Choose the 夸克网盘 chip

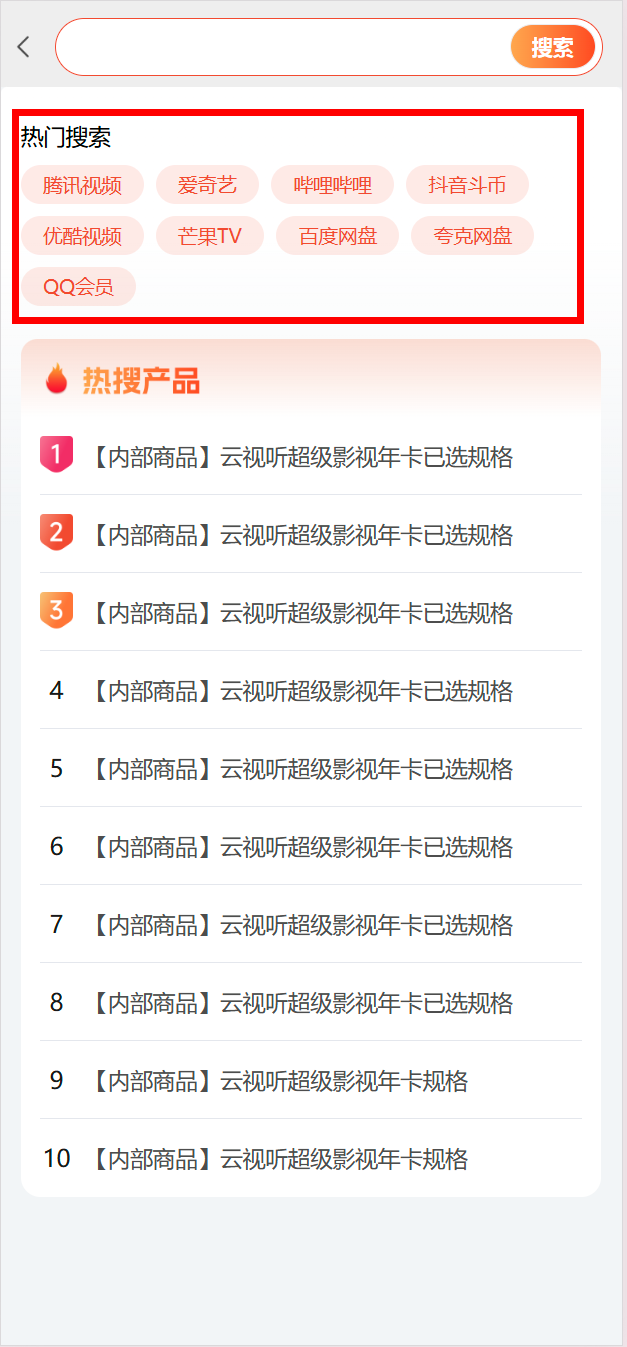[x=472, y=236]
